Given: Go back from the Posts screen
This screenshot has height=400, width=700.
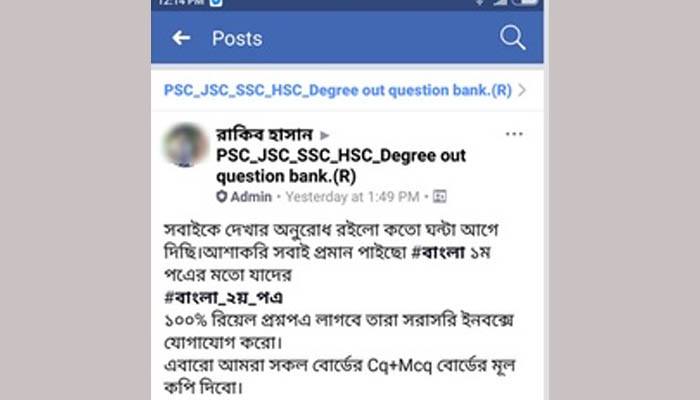Looking at the screenshot, I should [181, 38].
